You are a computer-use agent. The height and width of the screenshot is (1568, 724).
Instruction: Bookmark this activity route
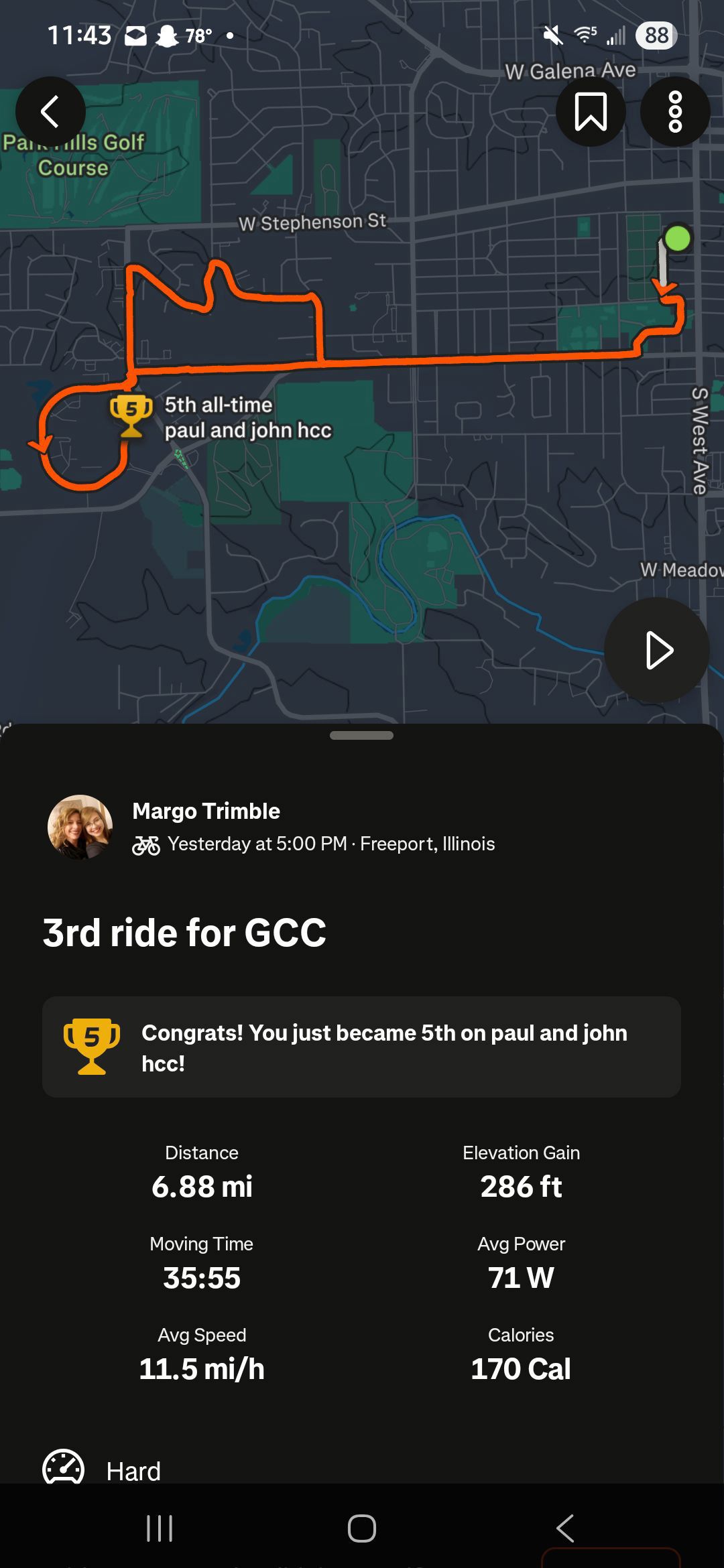[591, 111]
